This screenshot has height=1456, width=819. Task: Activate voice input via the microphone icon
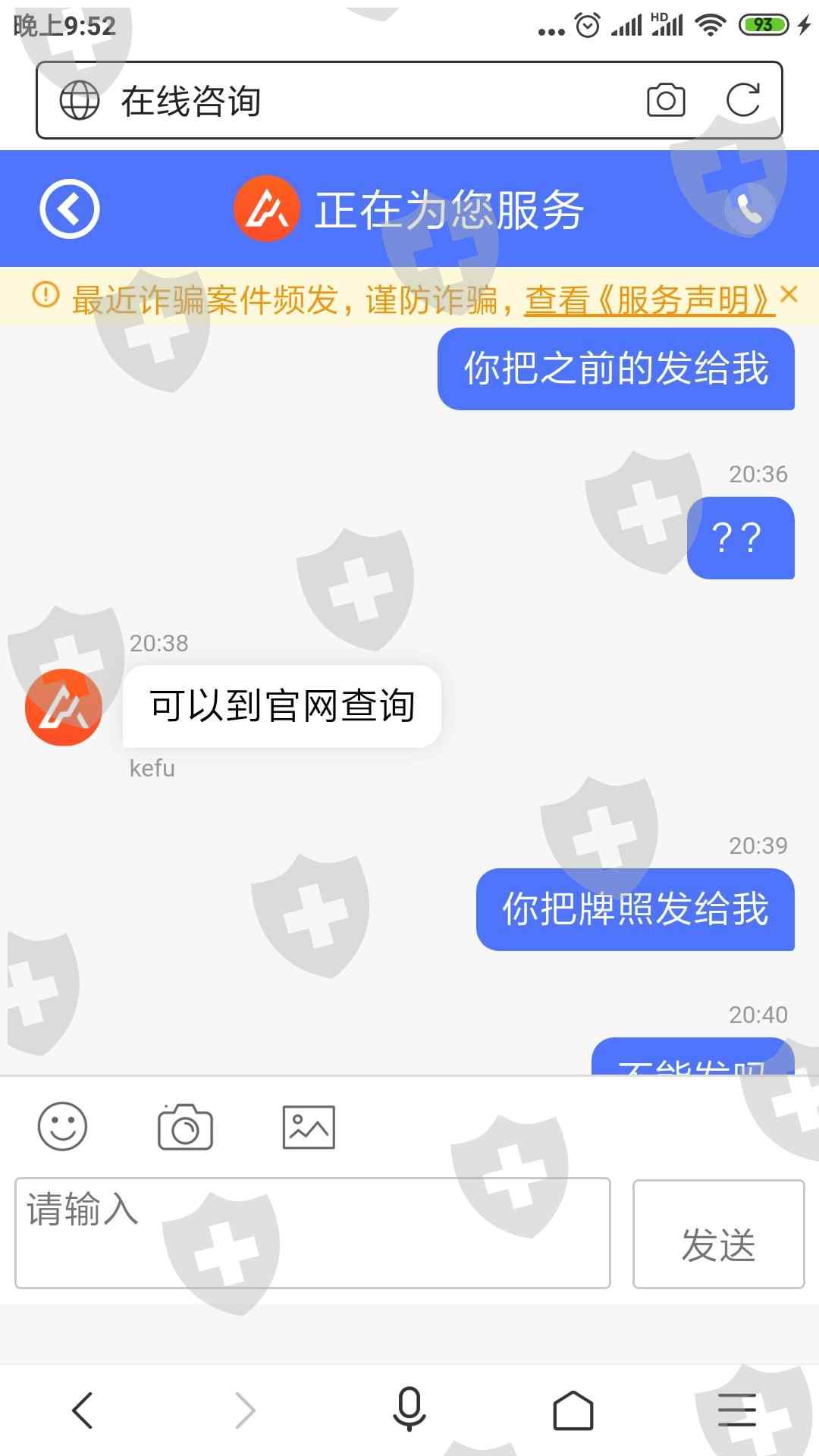(409, 1409)
